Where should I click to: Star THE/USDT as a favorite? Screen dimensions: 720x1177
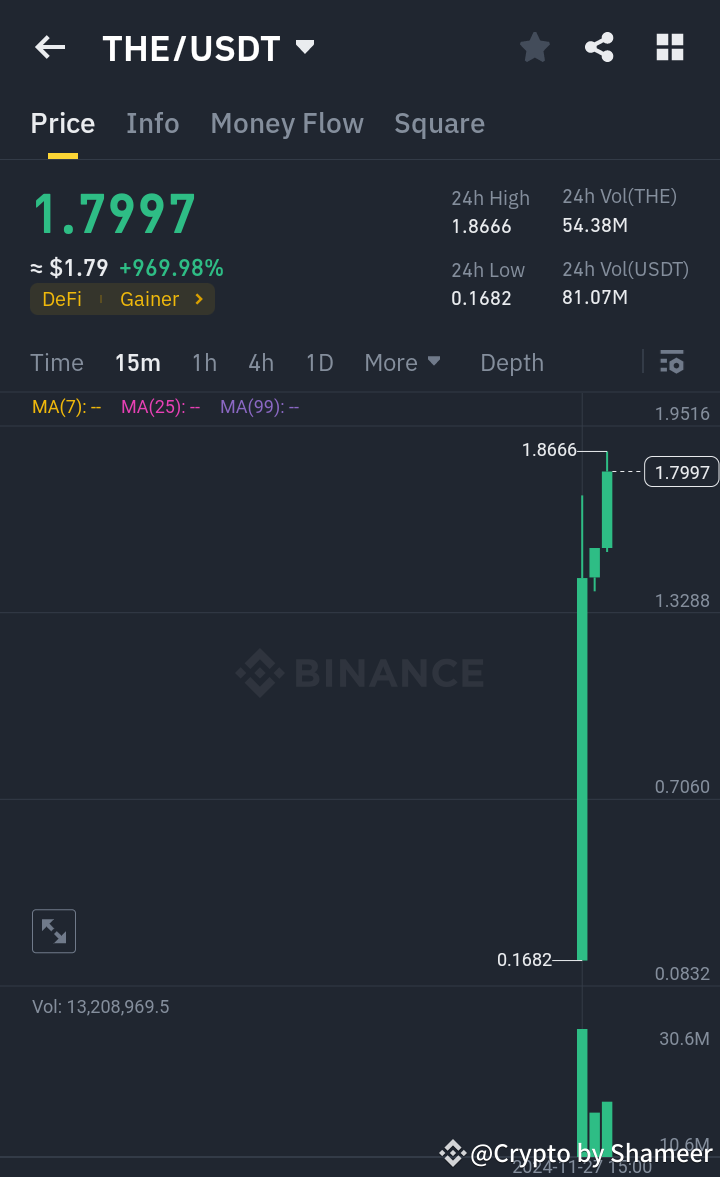point(534,47)
